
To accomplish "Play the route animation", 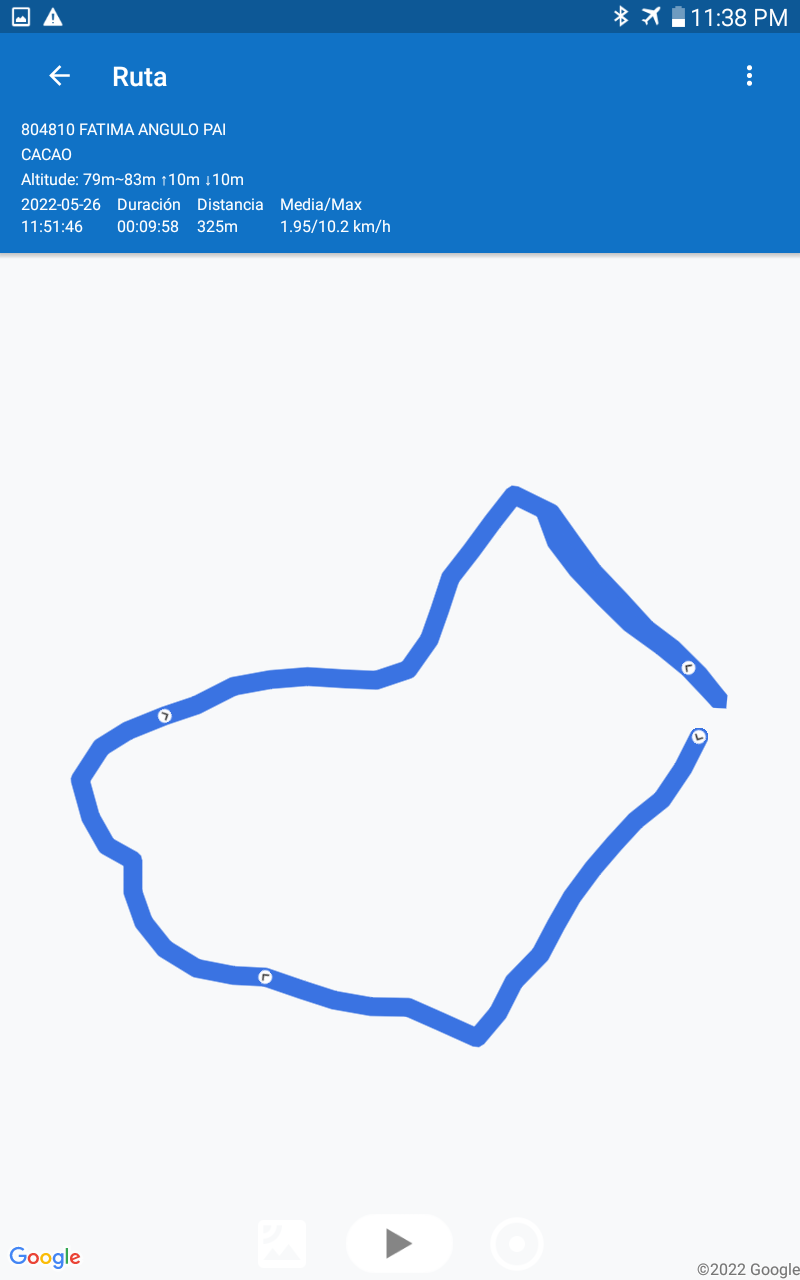I will (x=399, y=1243).
